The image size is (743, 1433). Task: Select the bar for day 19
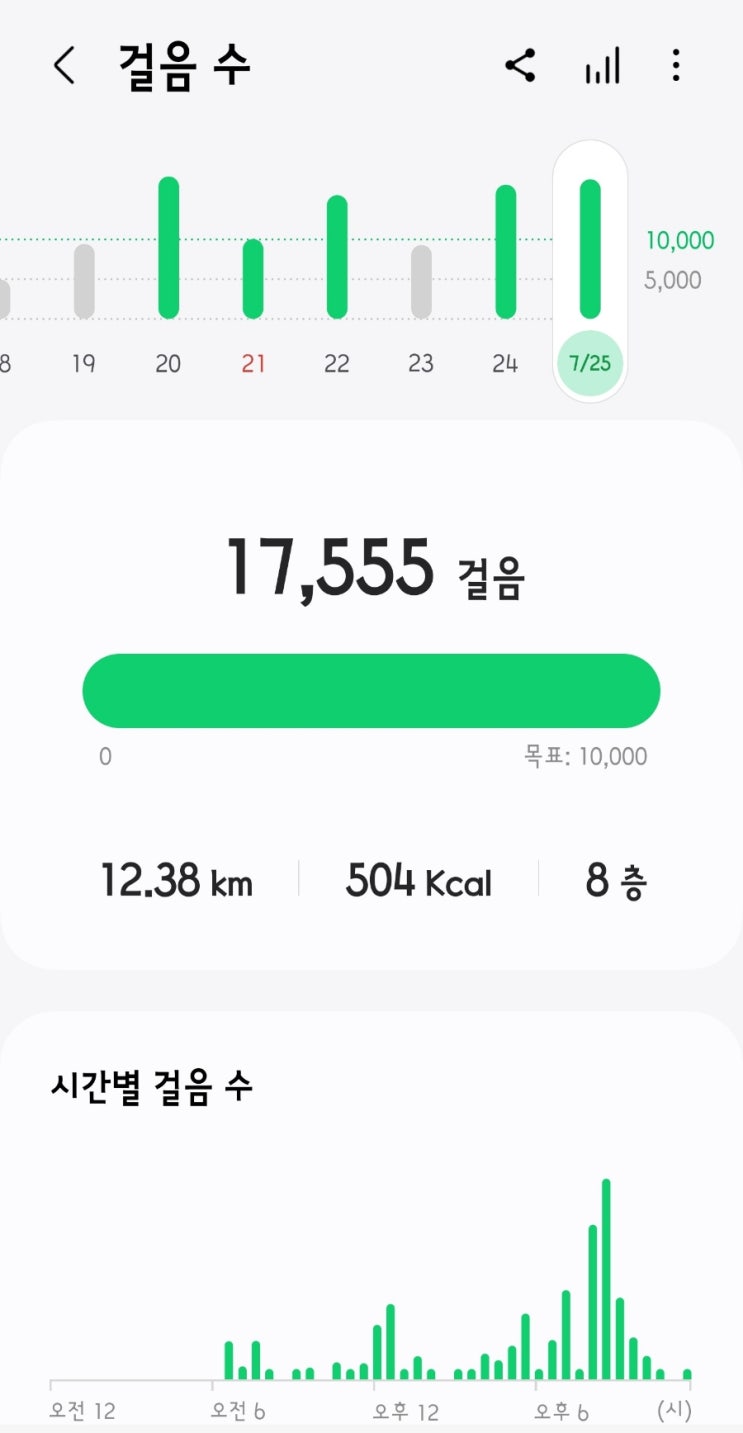tap(84, 282)
